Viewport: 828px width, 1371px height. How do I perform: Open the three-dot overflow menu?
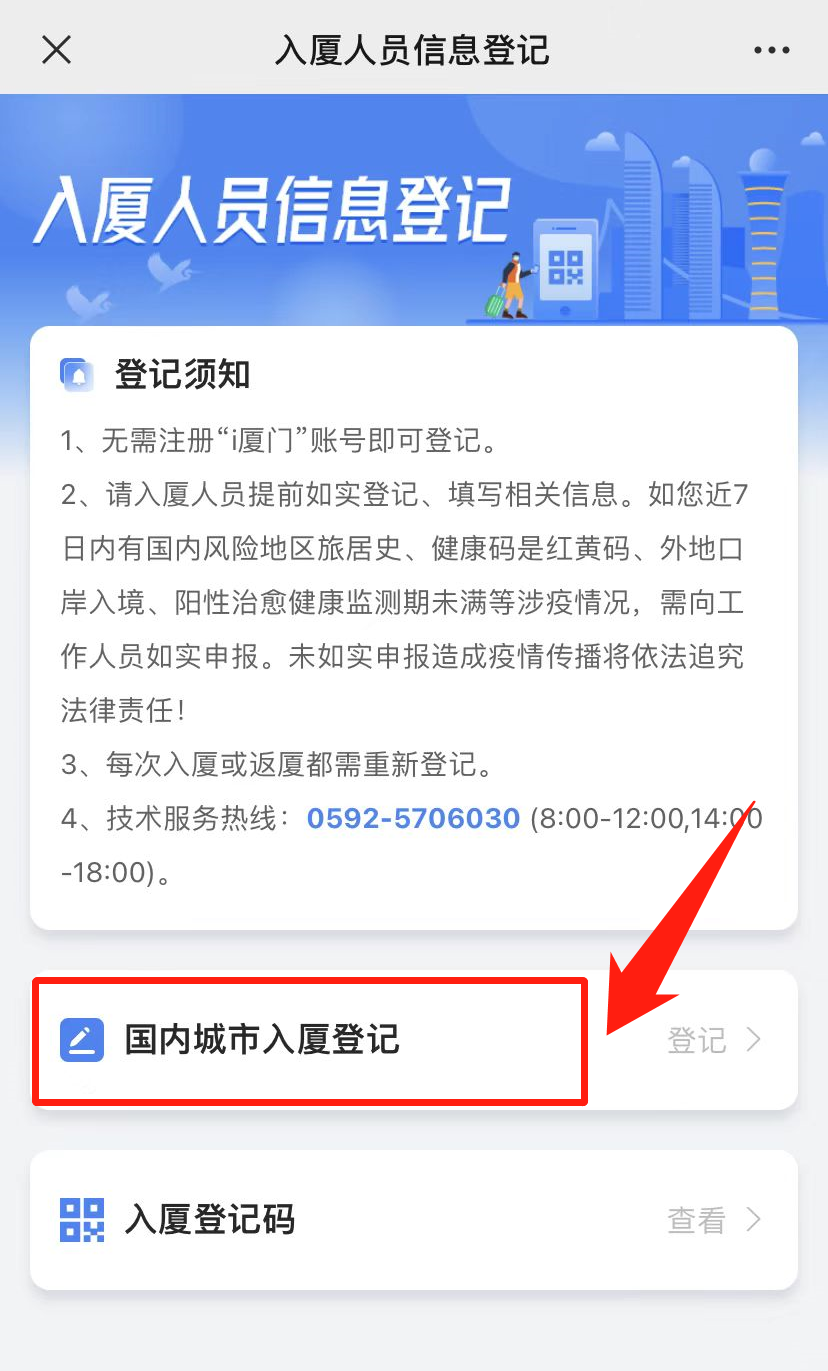[x=771, y=50]
